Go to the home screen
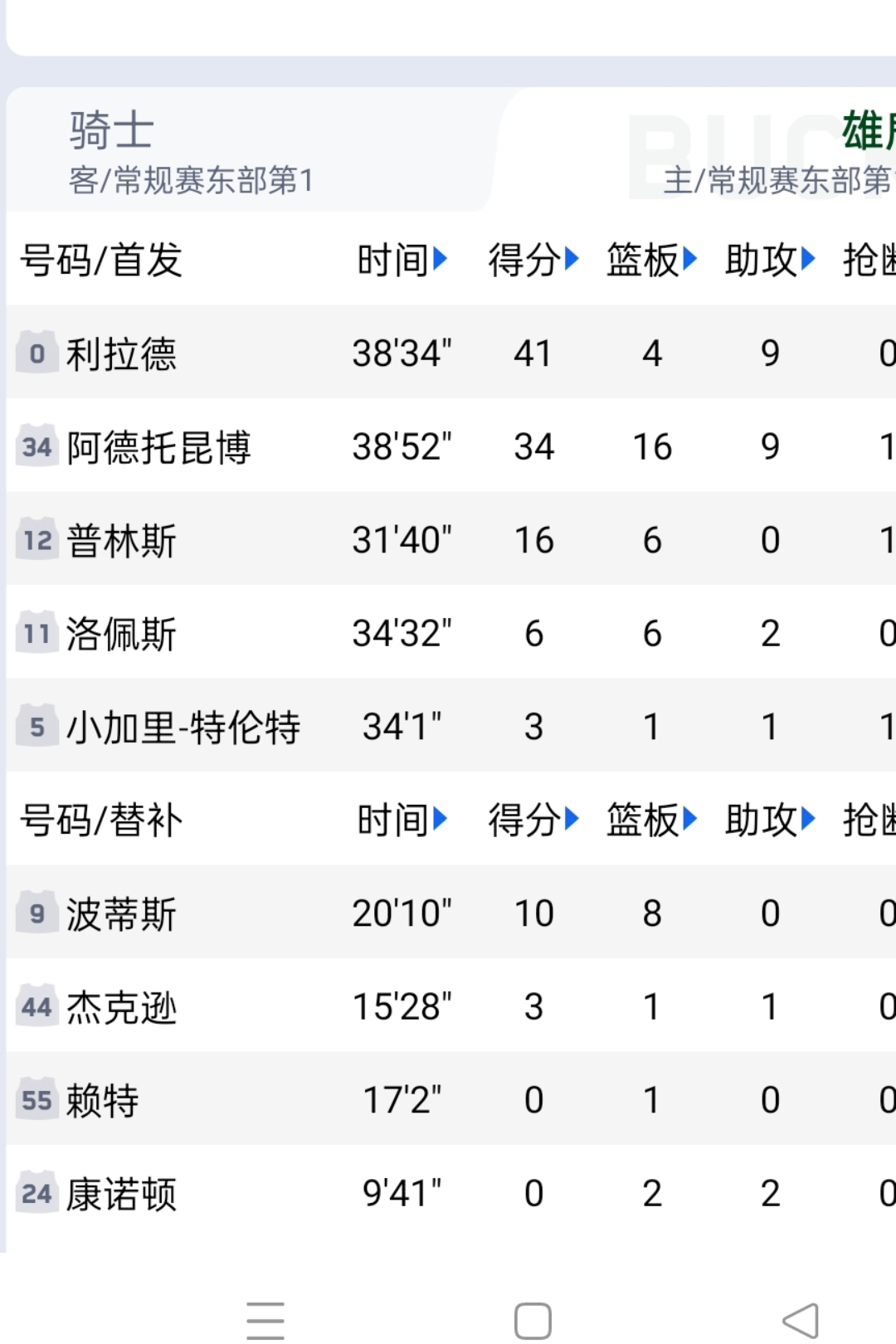896x1344 pixels. tap(533, 1319)
